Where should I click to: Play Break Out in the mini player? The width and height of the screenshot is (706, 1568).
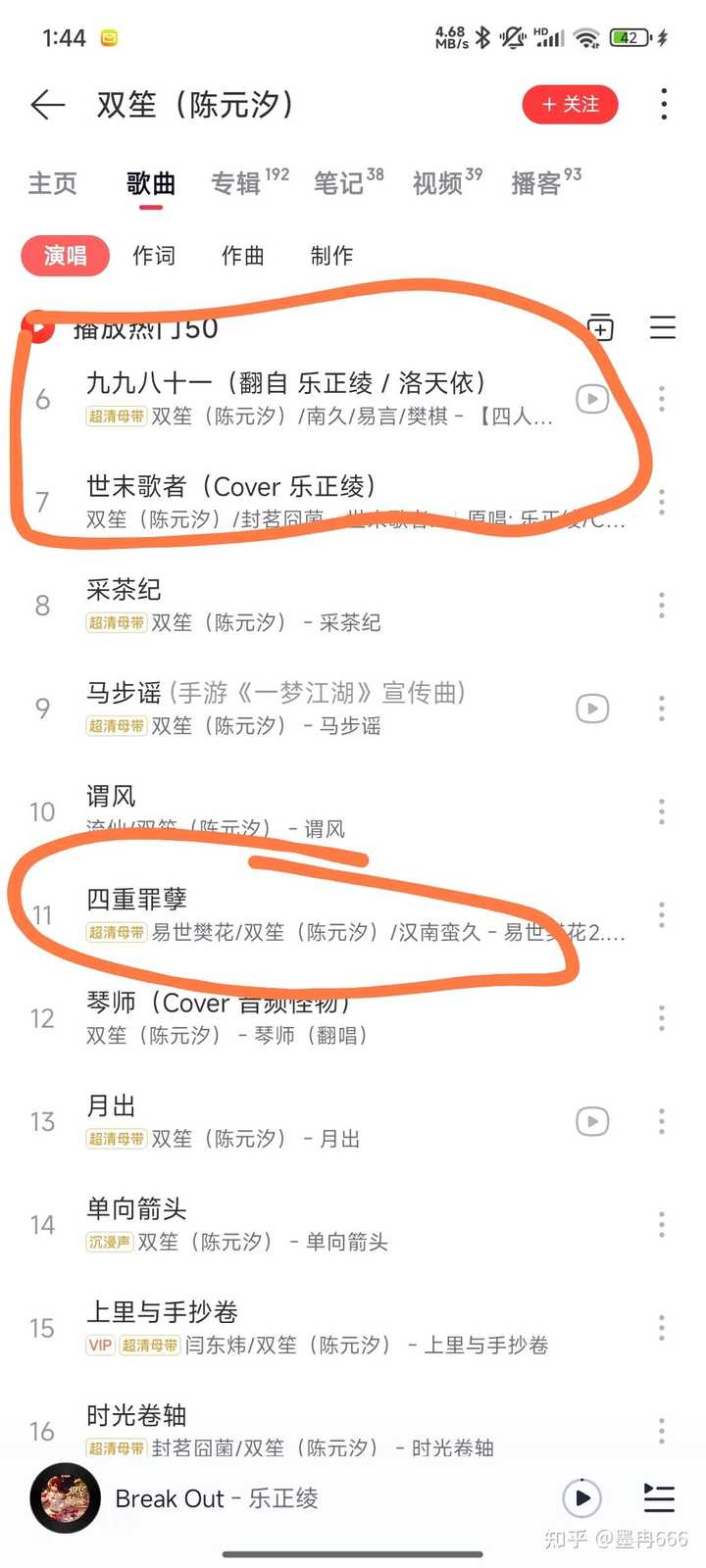(x=581, y=1498)
